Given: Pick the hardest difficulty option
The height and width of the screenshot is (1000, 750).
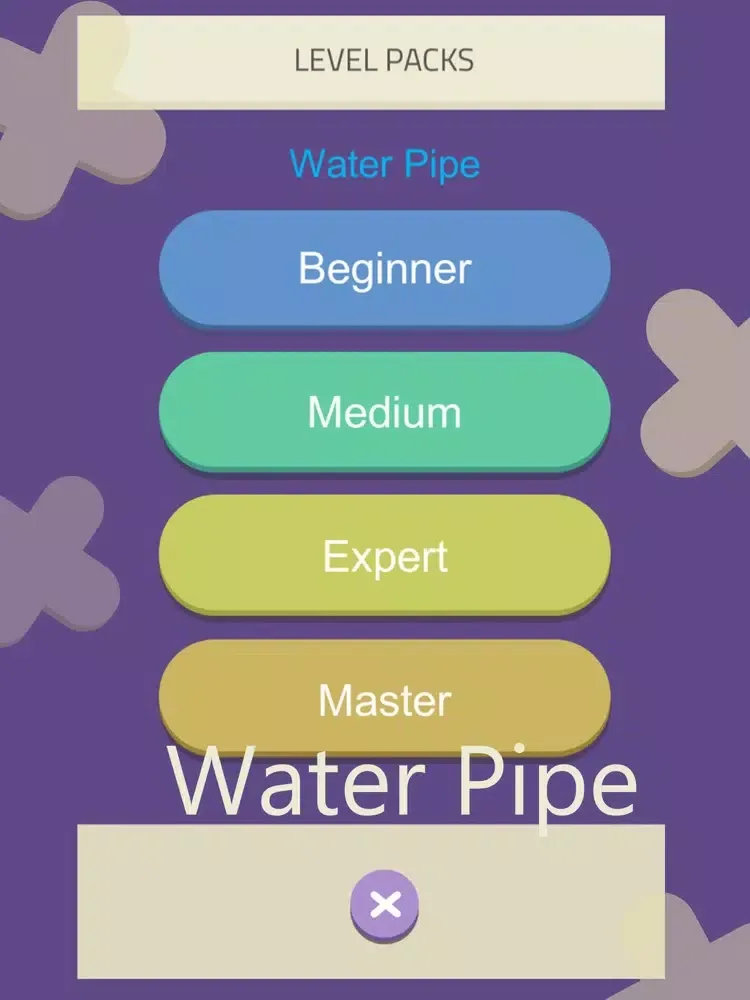Looking at the screenshot, I should click(x=385, y=700).
